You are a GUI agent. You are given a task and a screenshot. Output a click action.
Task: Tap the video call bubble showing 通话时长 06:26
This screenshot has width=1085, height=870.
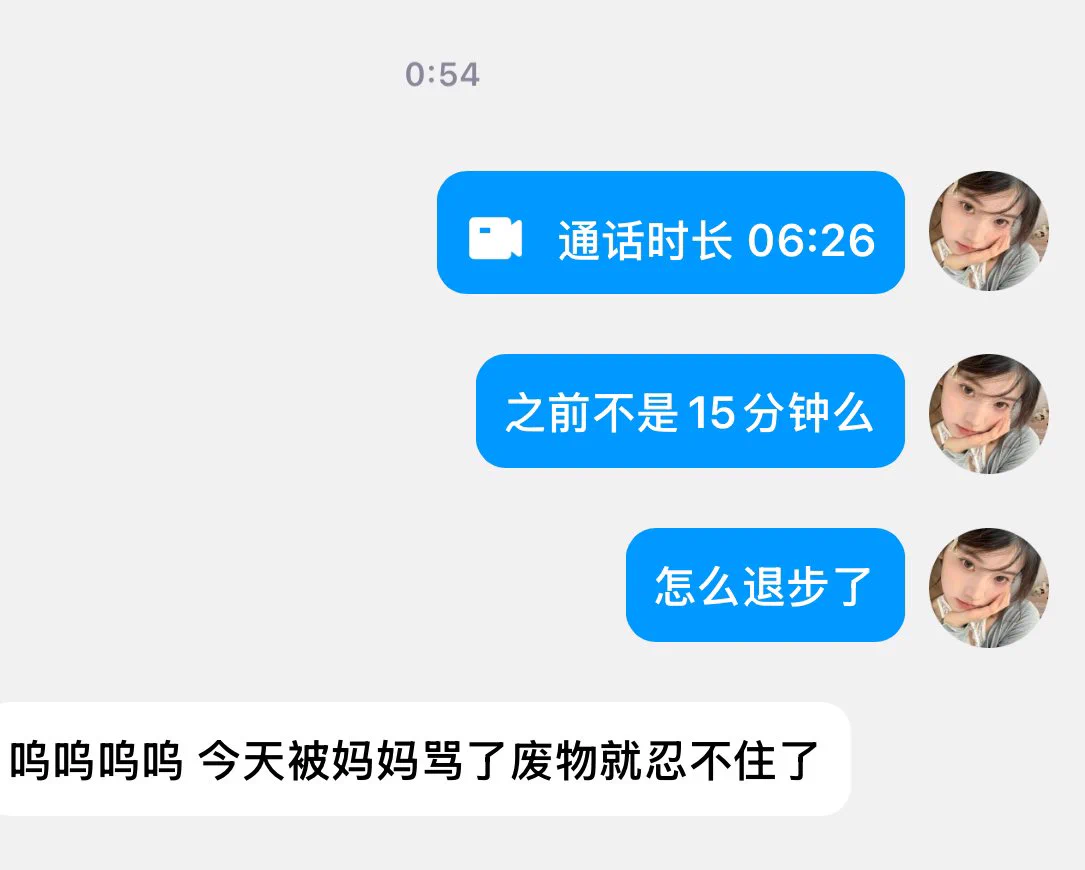[x=670, y=233]
